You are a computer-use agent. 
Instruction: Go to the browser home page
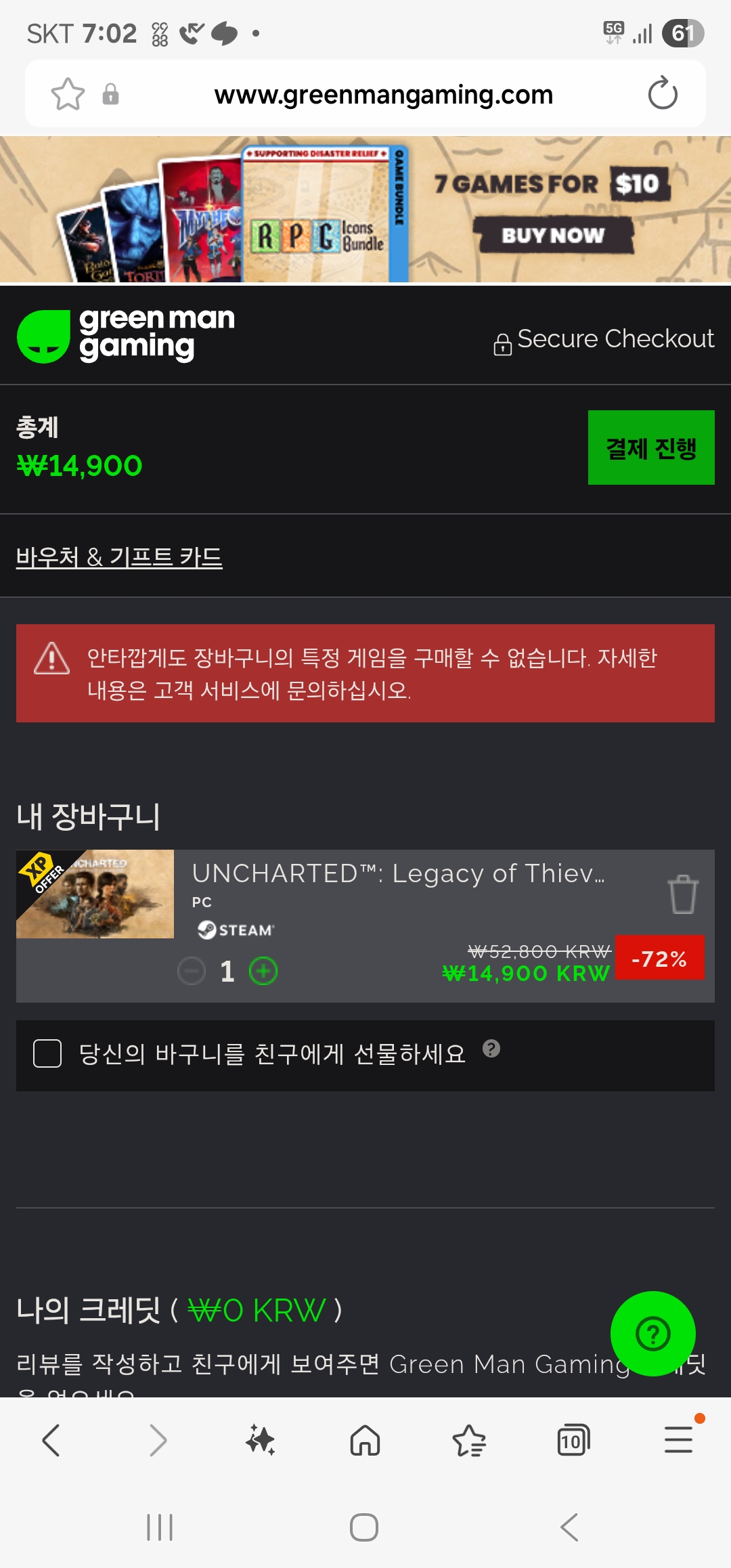[x=365, y=1440]
